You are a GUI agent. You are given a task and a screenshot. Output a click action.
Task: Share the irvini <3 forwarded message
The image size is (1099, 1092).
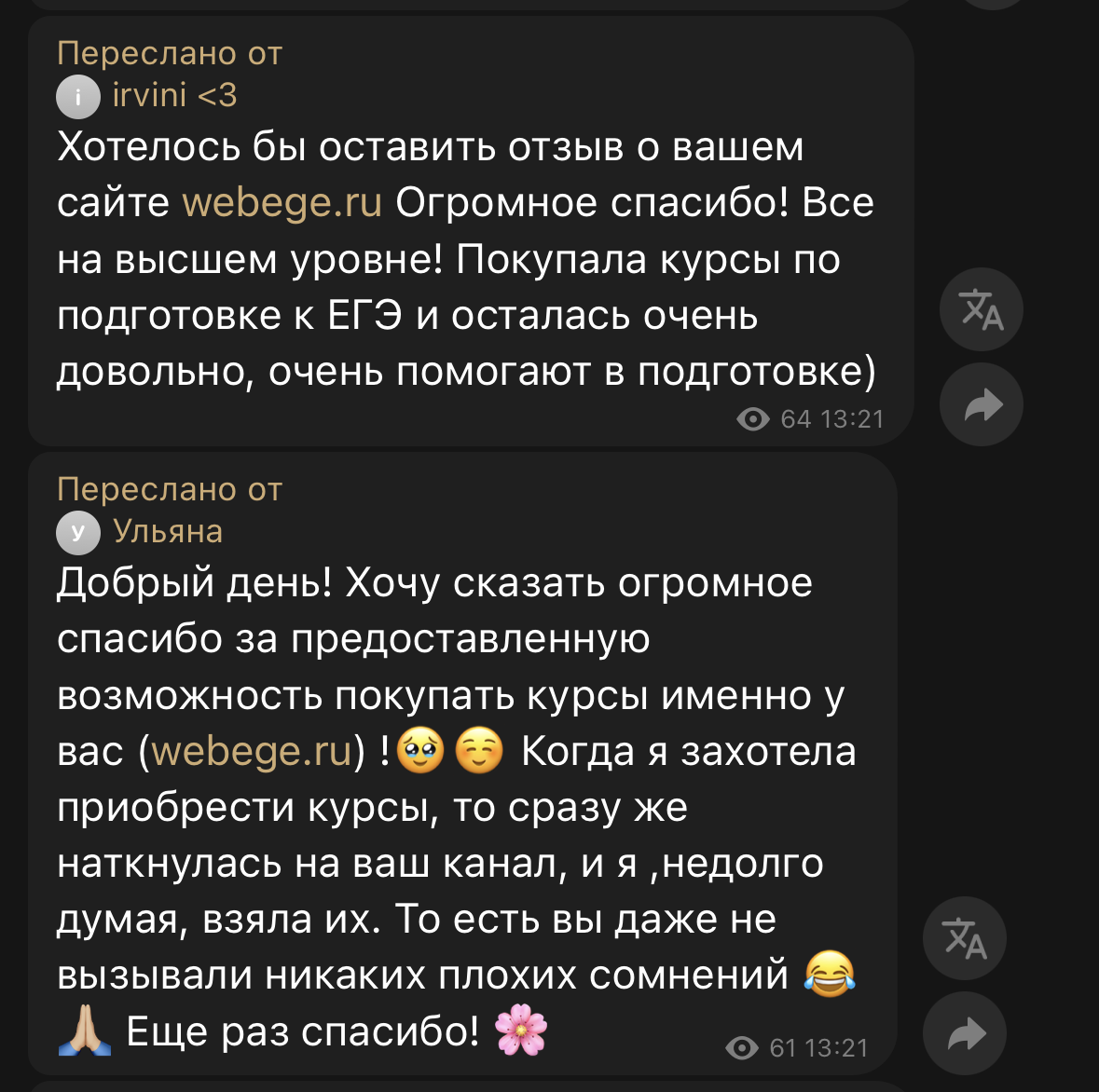(981, 405)
